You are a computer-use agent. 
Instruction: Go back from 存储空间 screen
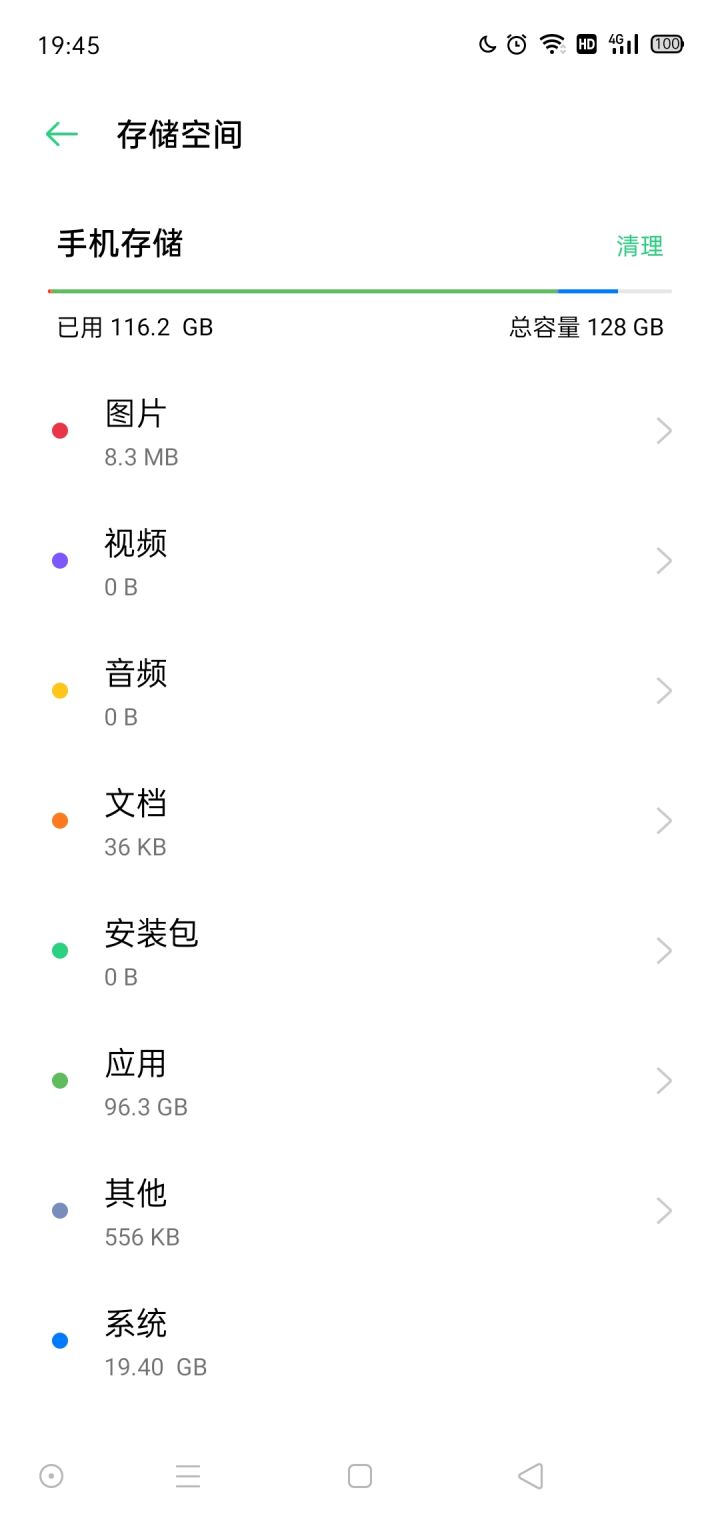(62, 134)
